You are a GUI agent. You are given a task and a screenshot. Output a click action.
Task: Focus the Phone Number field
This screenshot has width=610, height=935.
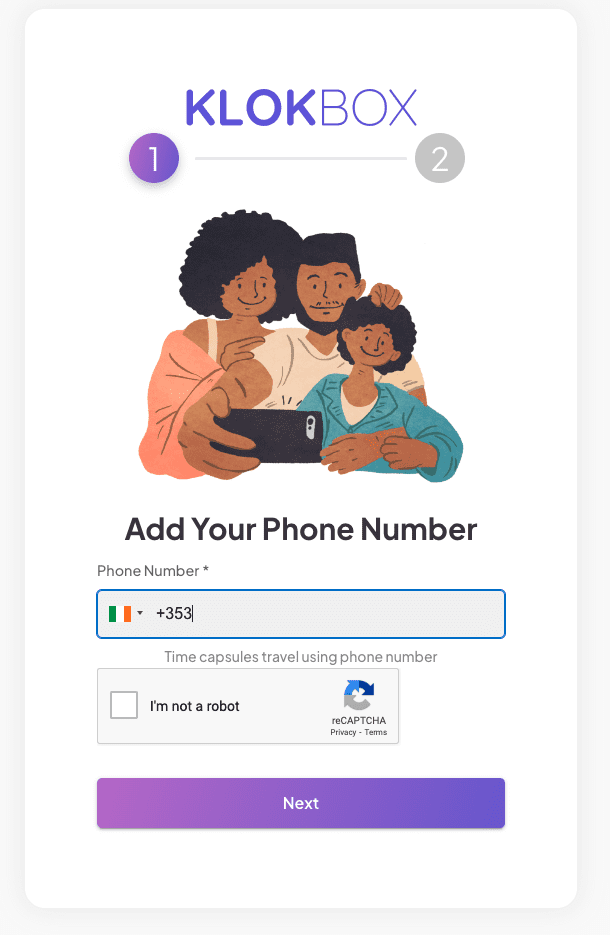[x=330, y=613]
